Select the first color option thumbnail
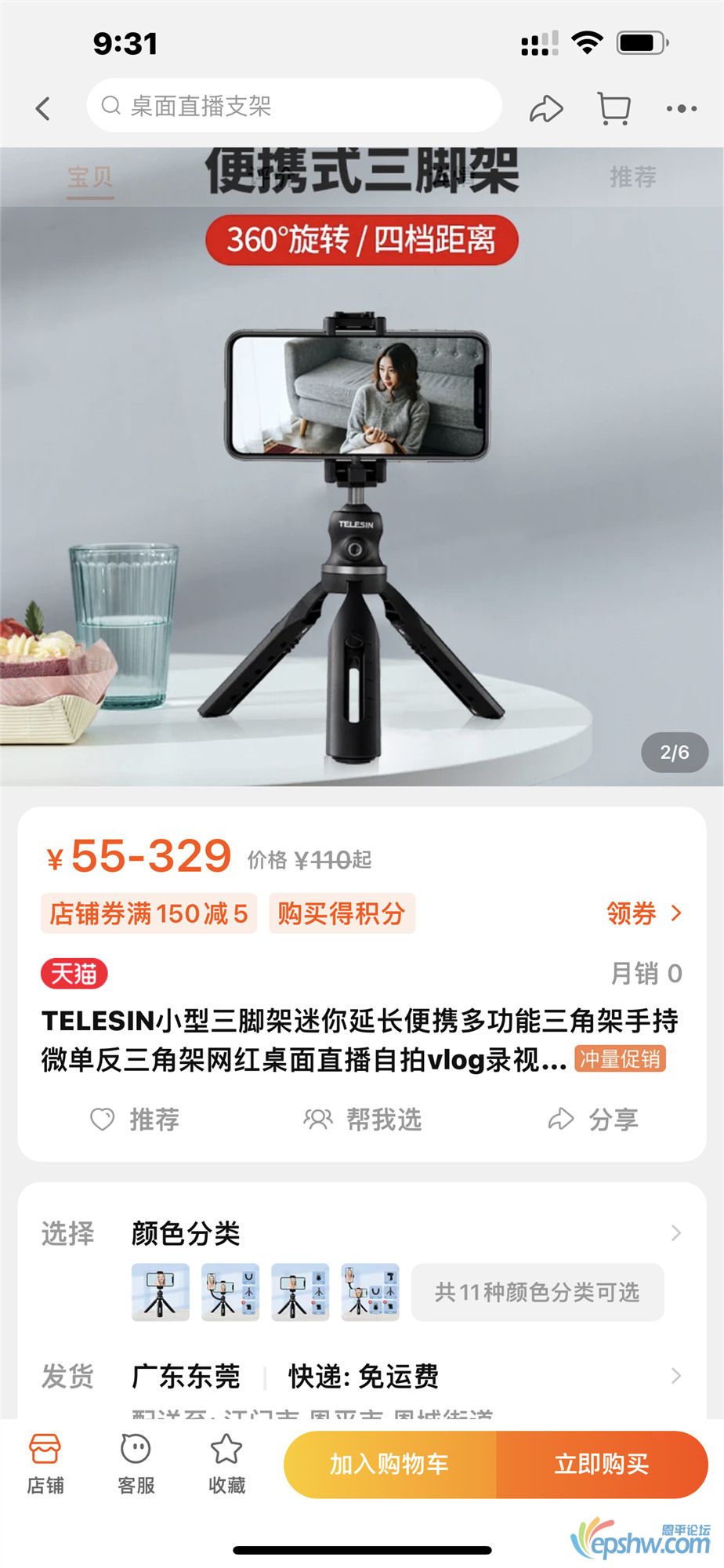This screenshot has width=724, height=1568. coord(161,1292)
